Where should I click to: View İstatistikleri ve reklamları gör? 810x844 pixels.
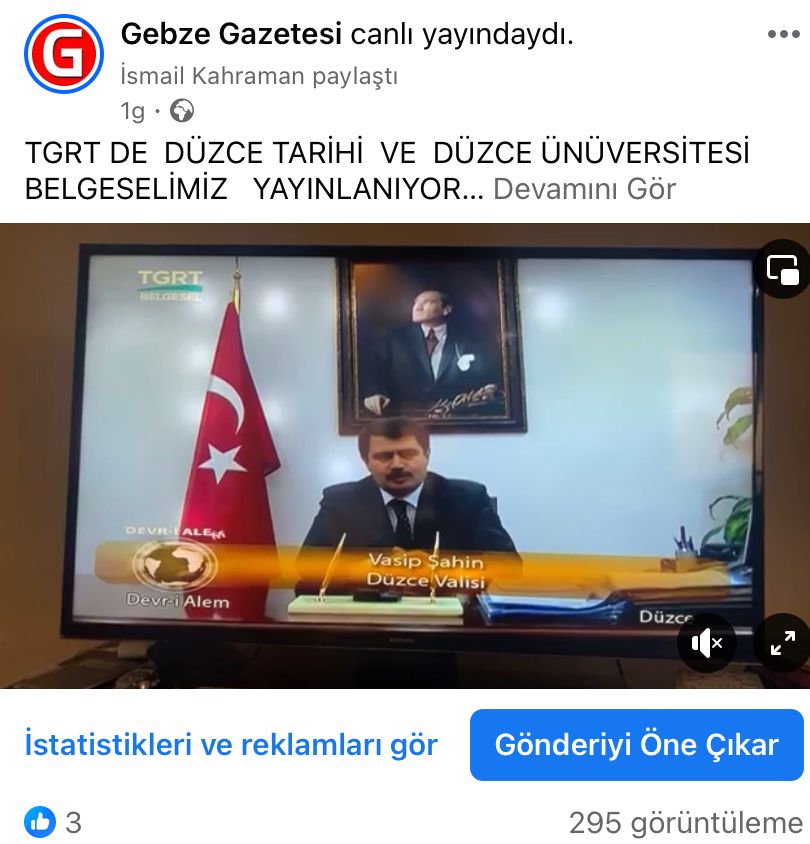tap(231, 745)
